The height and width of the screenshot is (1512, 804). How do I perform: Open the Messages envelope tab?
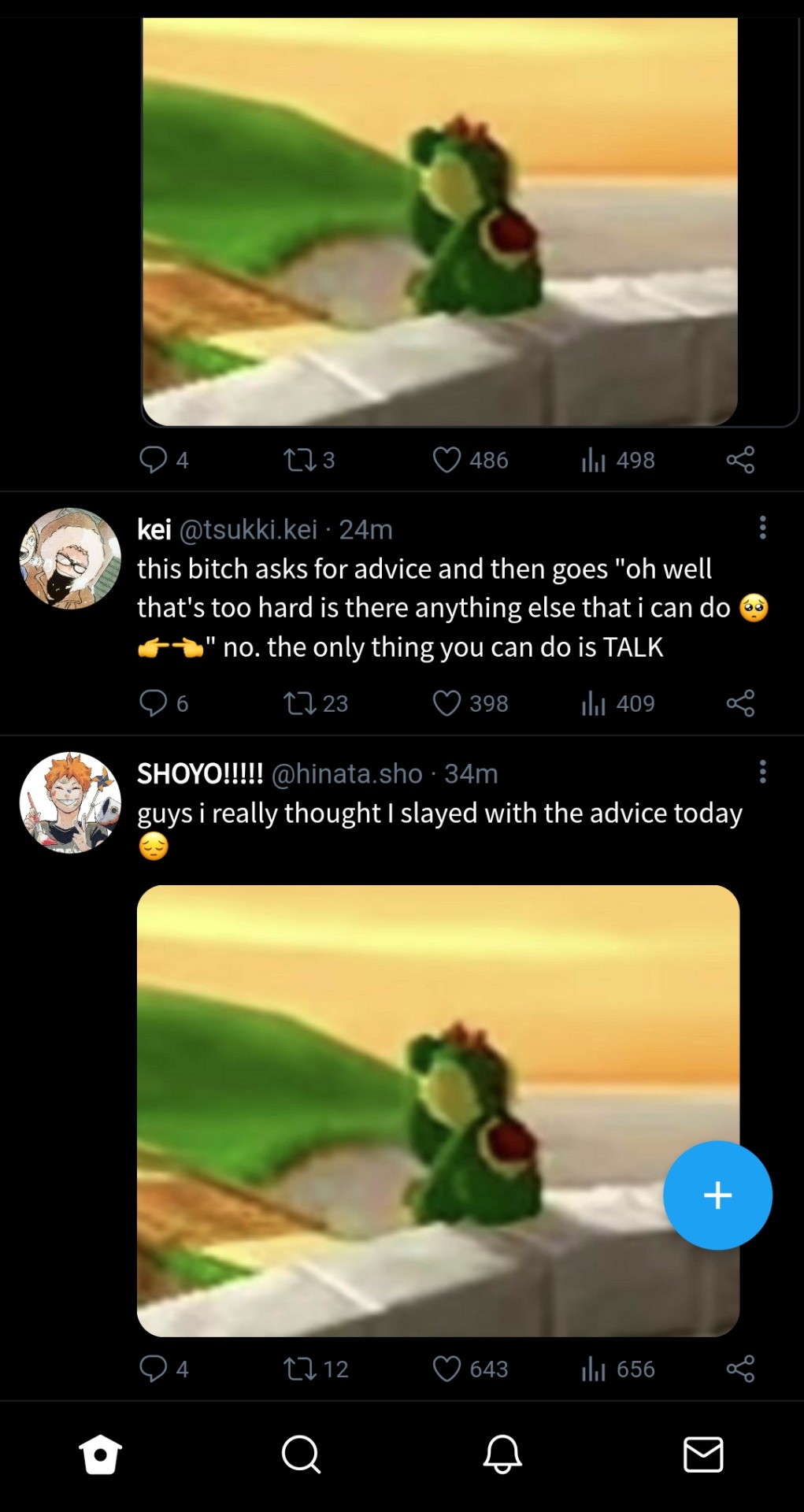point(703,1454)
